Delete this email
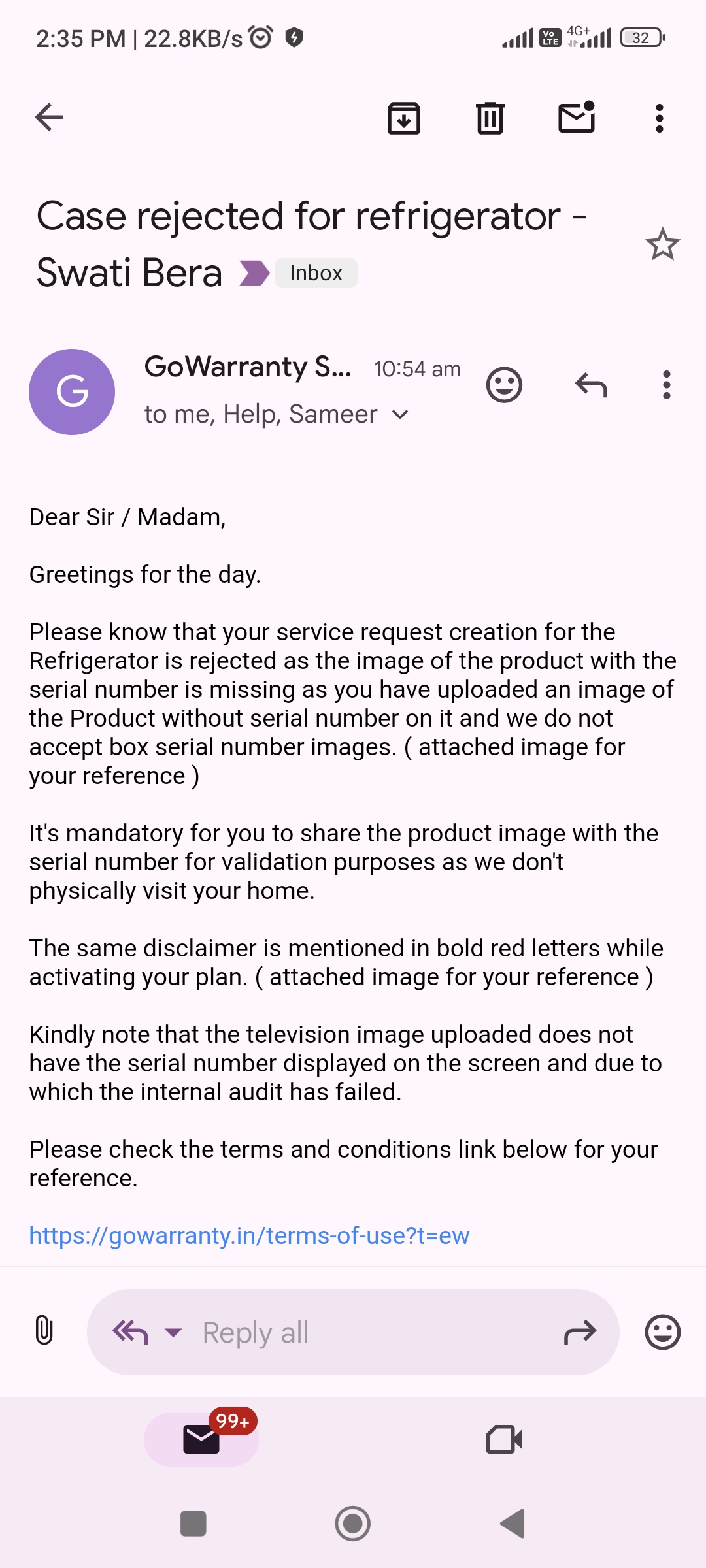The width and height of the screenshot is (706, 1568). coord(490,118)
